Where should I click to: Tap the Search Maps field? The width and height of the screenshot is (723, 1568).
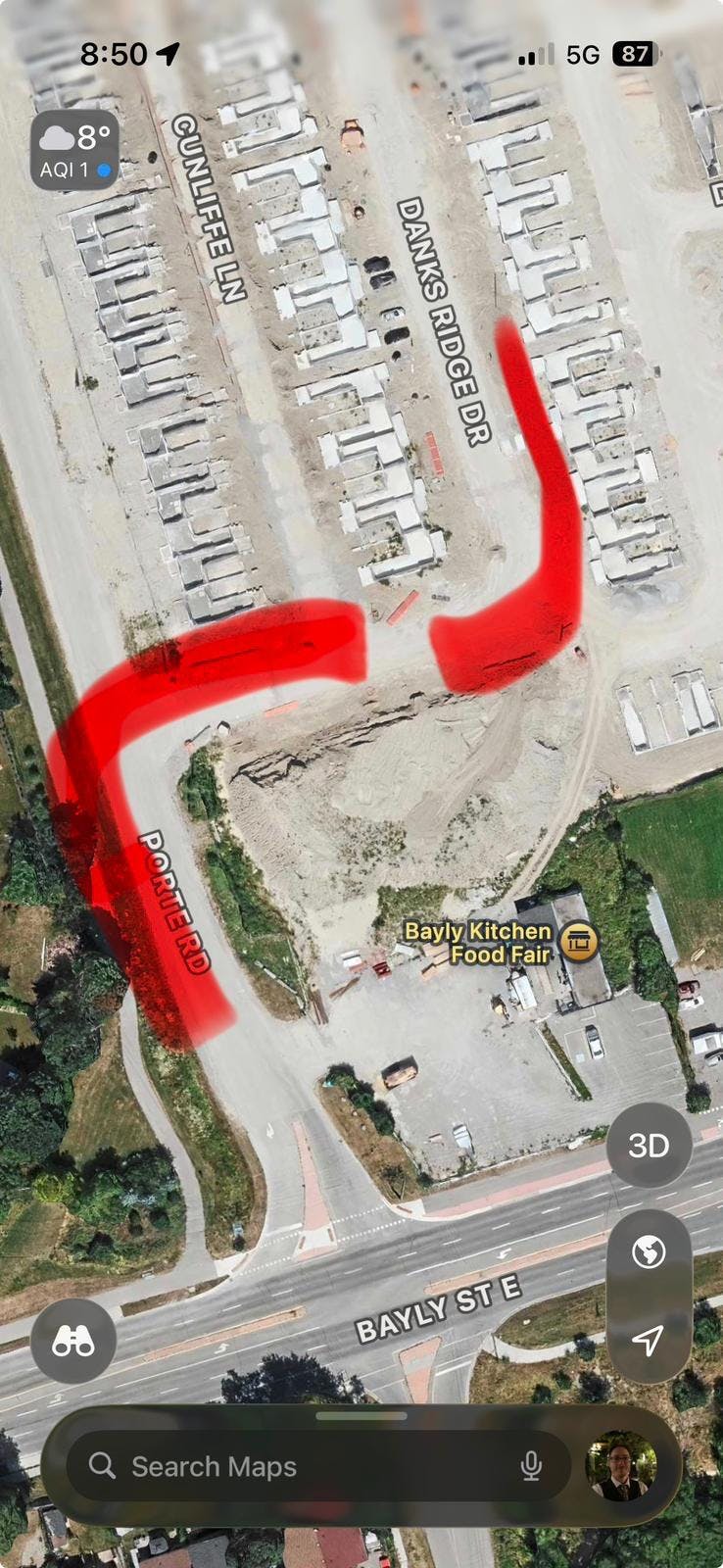[x=294, y=1466]
